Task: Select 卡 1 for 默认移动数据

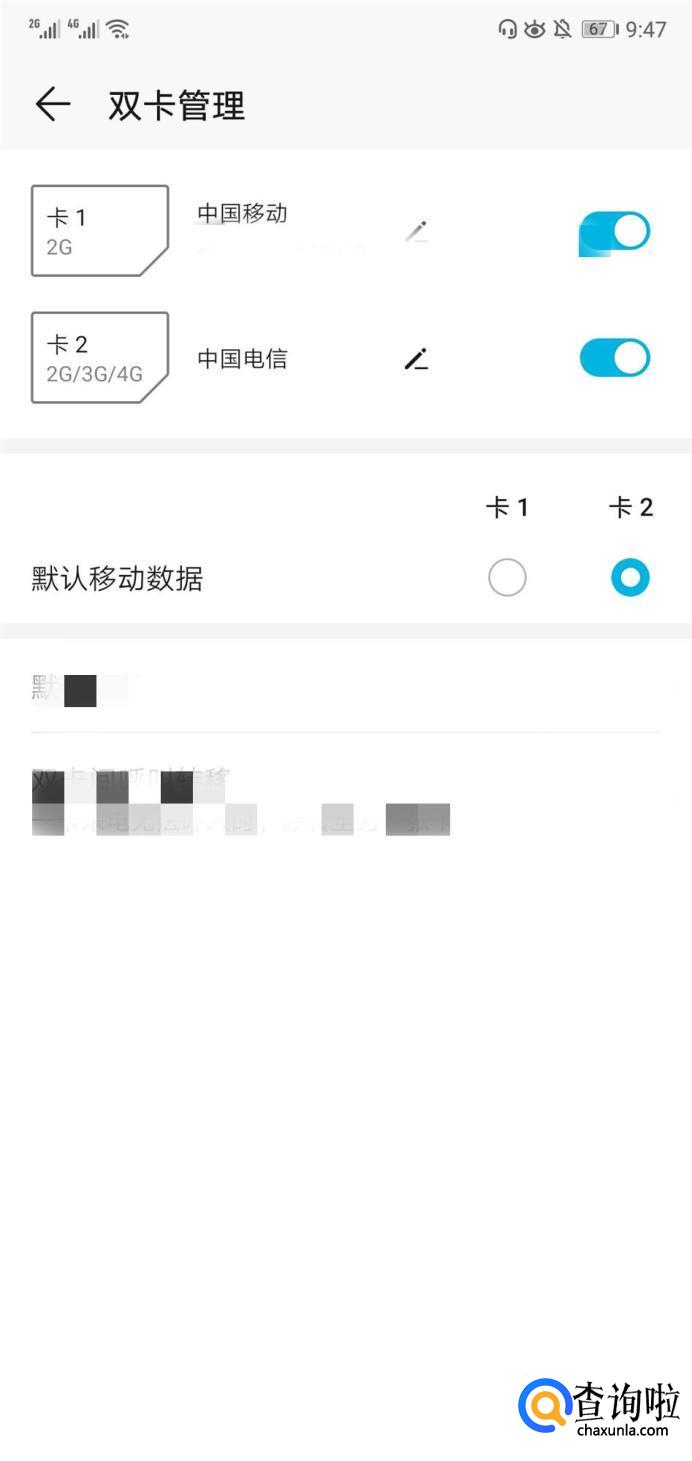Action: (507, 578)
